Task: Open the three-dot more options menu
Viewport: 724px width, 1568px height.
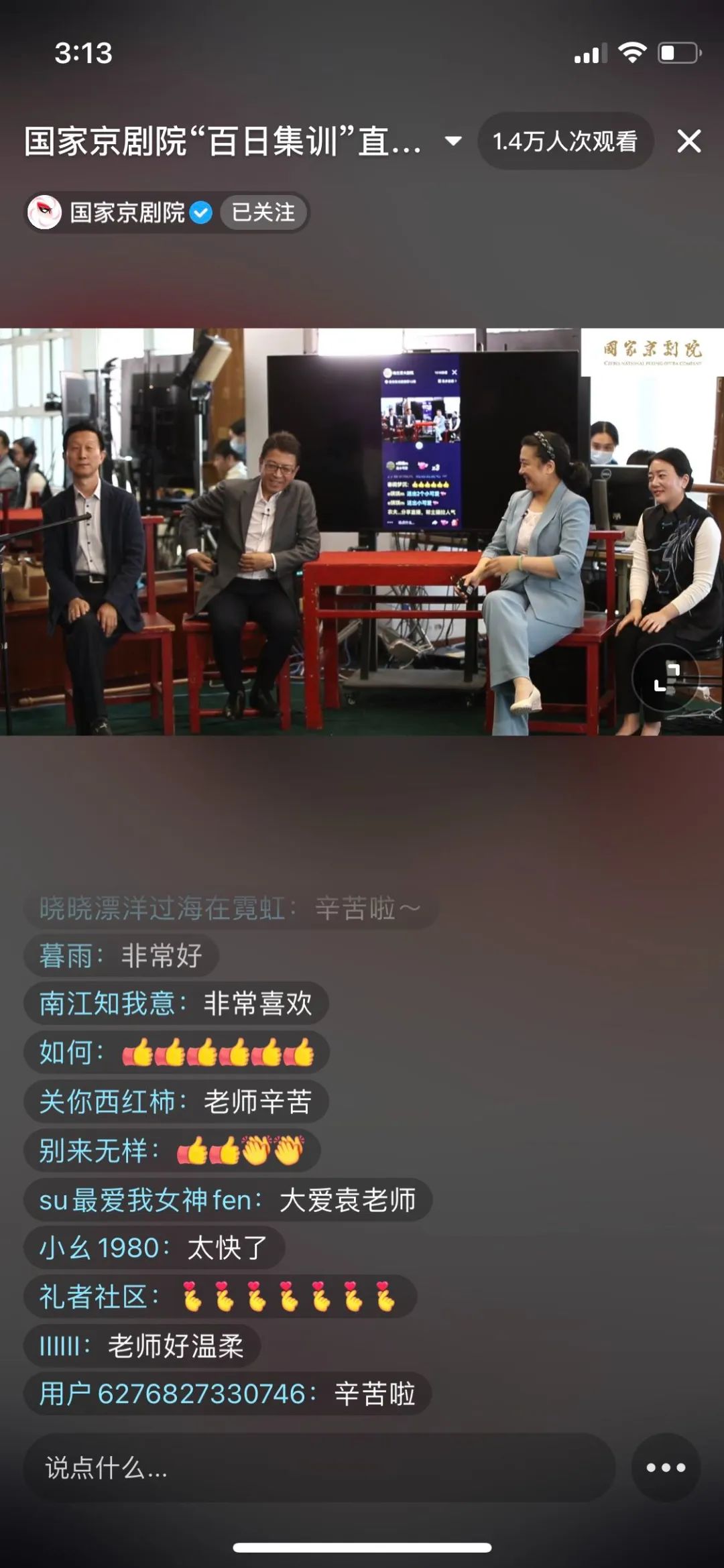Action: 665,1468
